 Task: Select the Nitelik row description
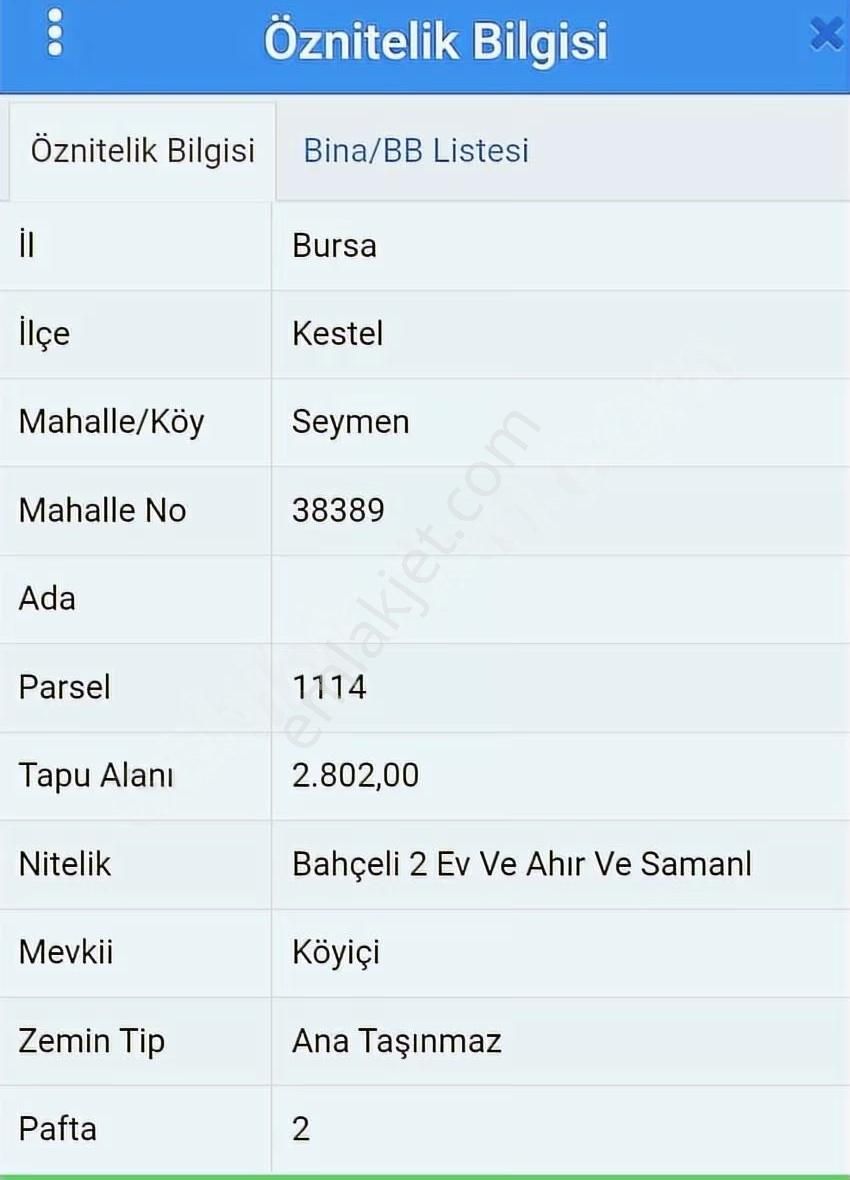521,863
